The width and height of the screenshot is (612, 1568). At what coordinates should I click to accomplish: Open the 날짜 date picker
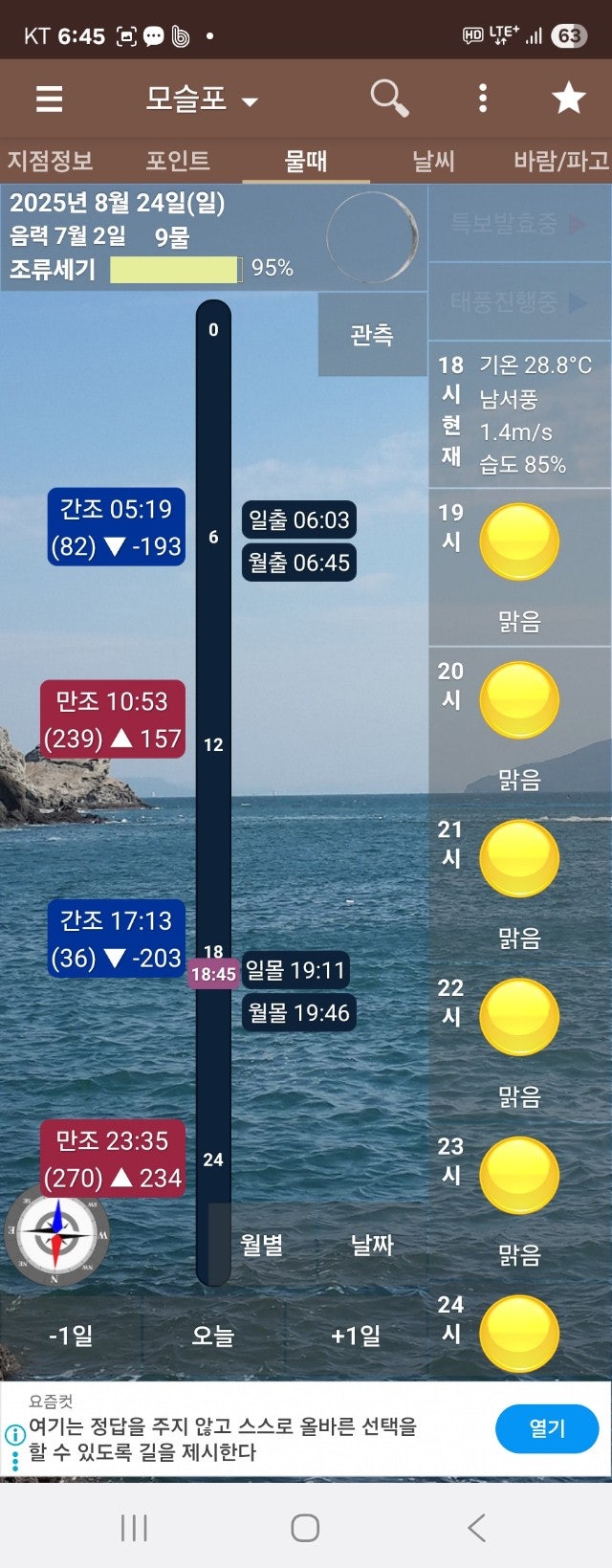point(372,1245)
